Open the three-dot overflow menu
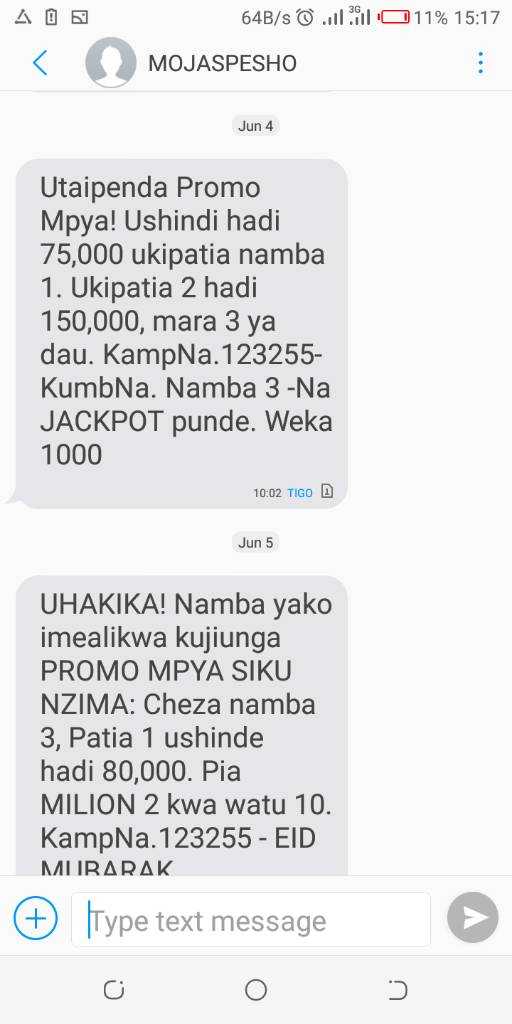The height and width of the screenshot is (1024, 512). [481, 63]
